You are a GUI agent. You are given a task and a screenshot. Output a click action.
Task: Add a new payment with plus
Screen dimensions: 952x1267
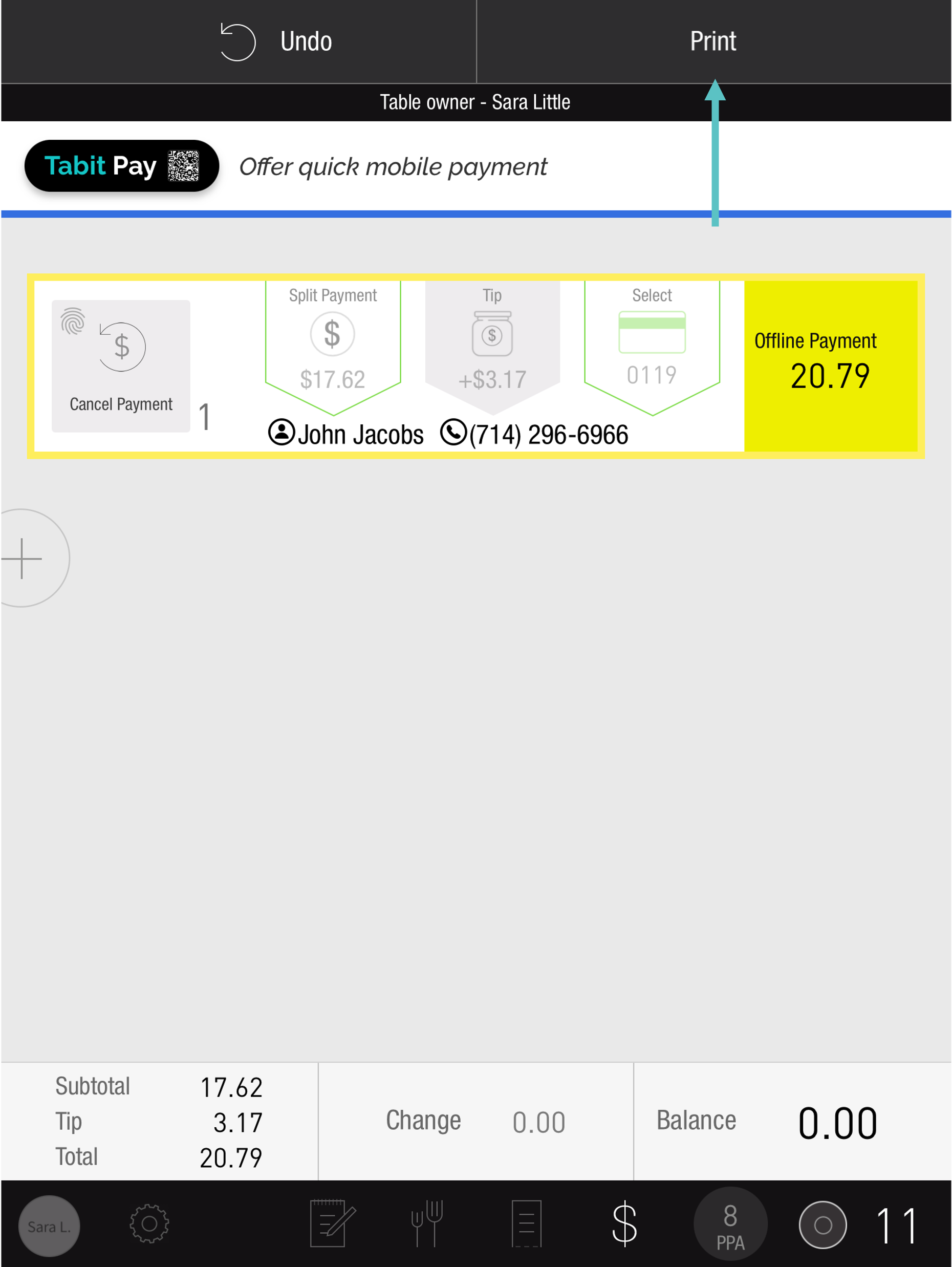[24, 558]
